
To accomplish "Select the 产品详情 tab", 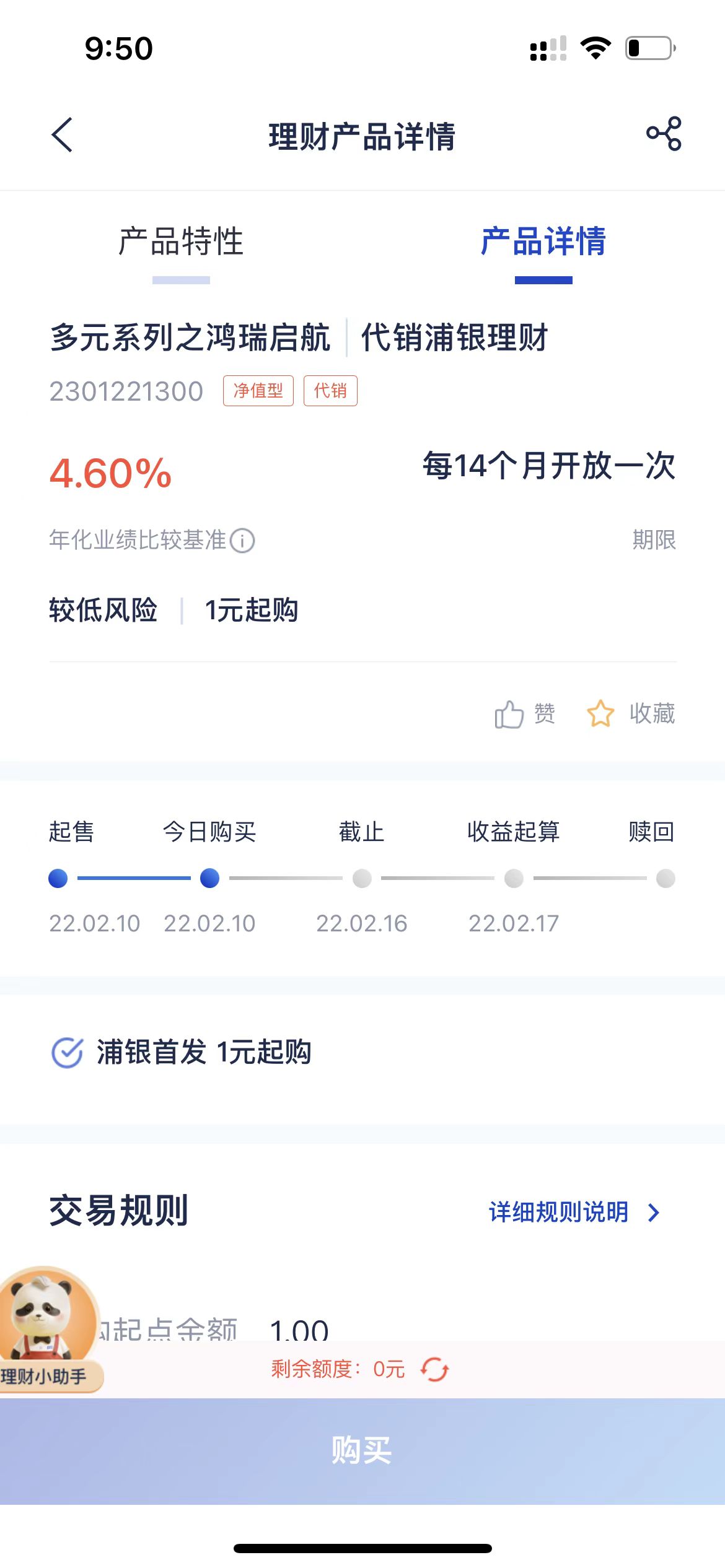I will pos(543,242).
